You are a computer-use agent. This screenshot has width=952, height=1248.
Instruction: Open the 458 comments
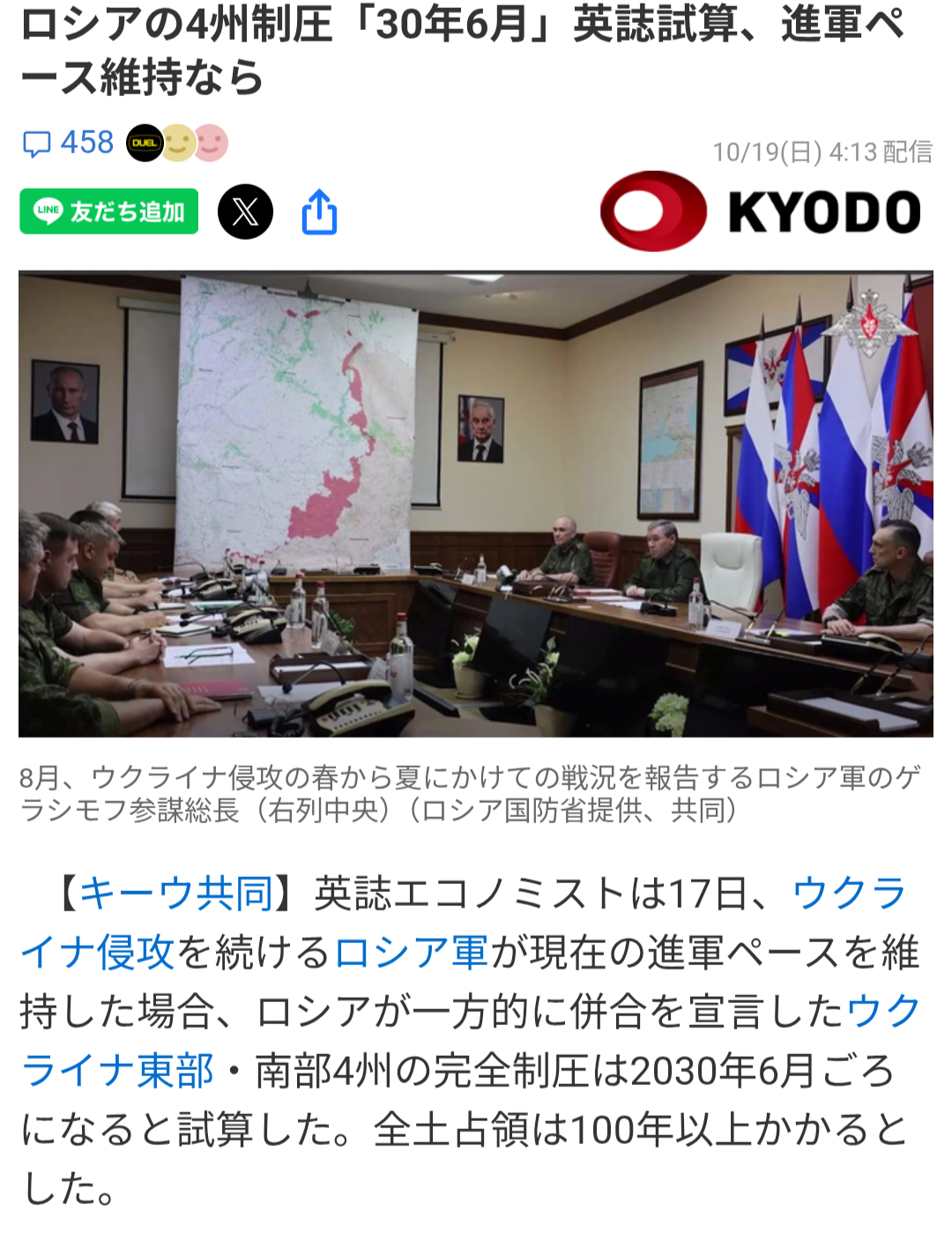69,143
